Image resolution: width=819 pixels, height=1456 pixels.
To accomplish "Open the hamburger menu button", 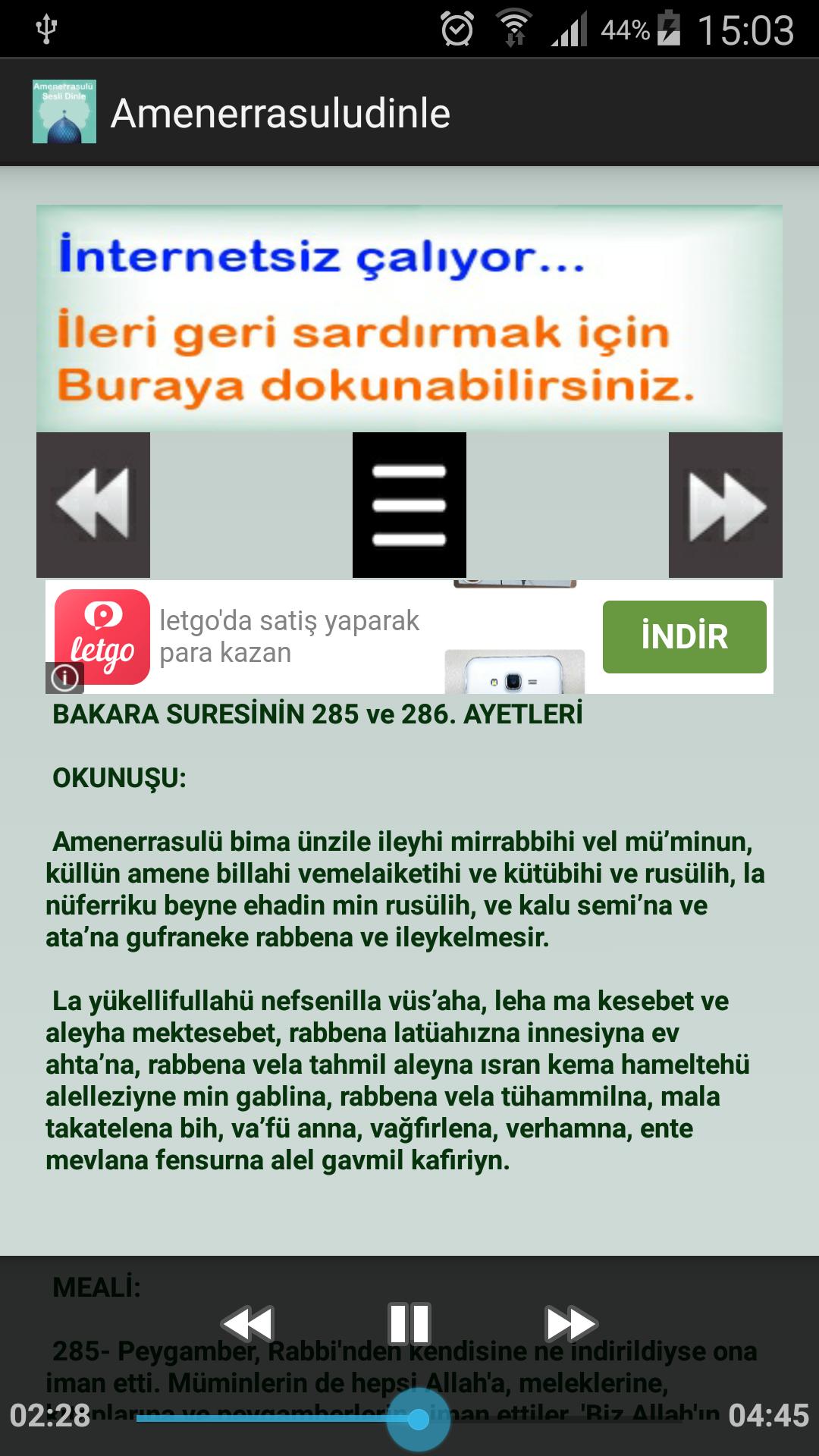I will 409,504.
